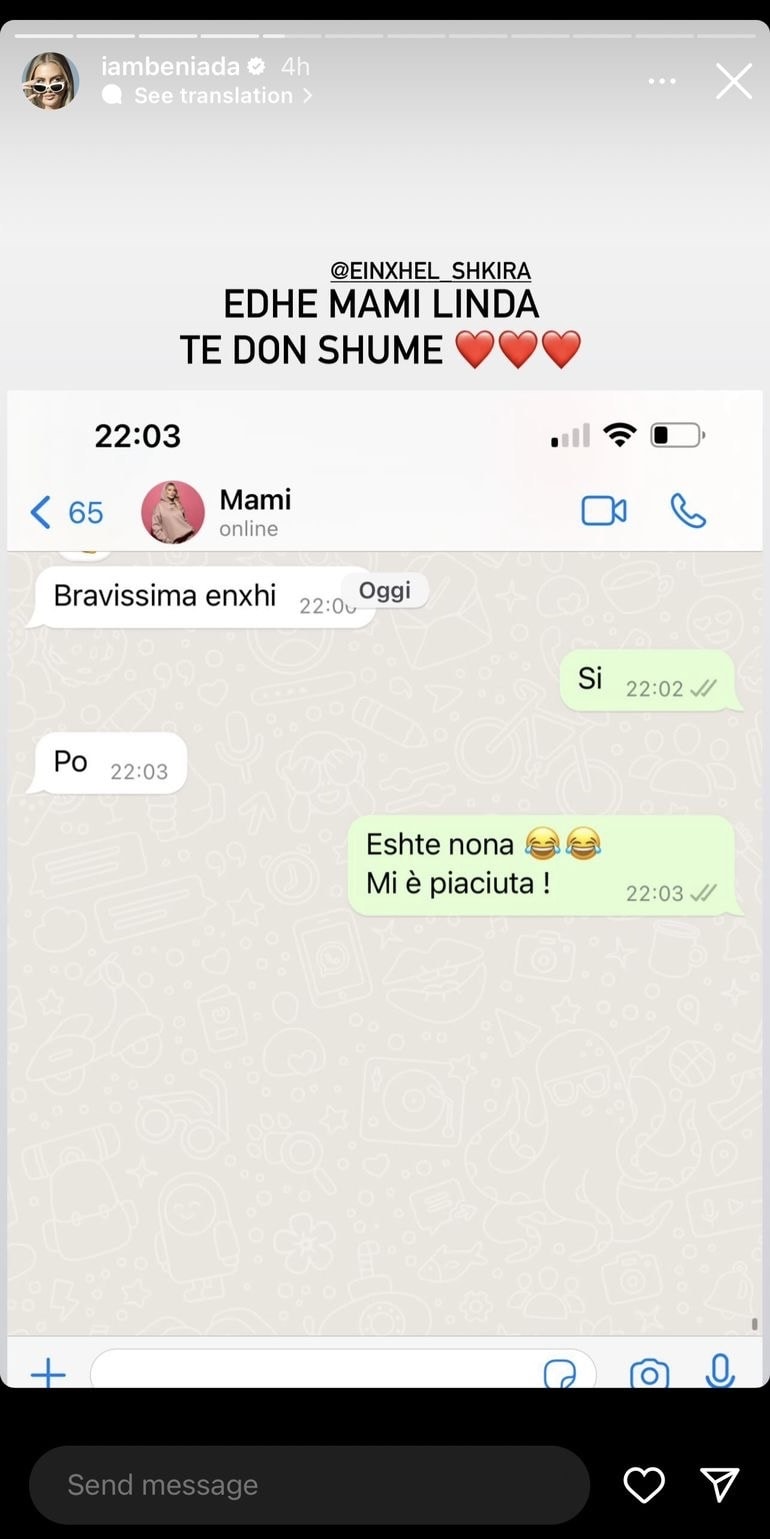Screen dimensions: 770x1539
Task: Close the story viewer
Action: (733, 82)
